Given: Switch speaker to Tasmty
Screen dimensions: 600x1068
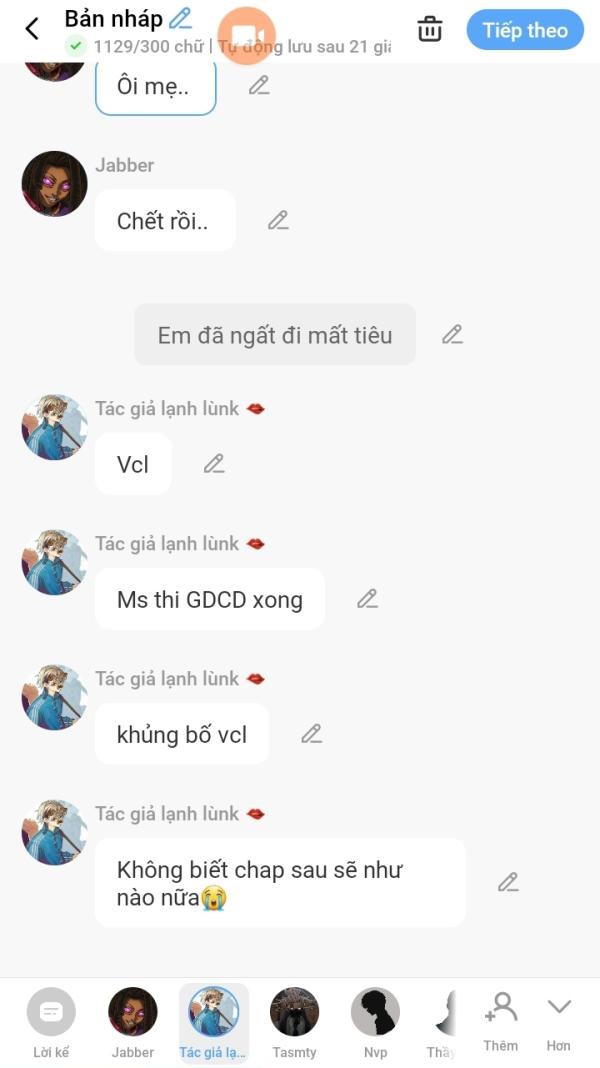Looking at the screenshot, I should [294, 1020].
